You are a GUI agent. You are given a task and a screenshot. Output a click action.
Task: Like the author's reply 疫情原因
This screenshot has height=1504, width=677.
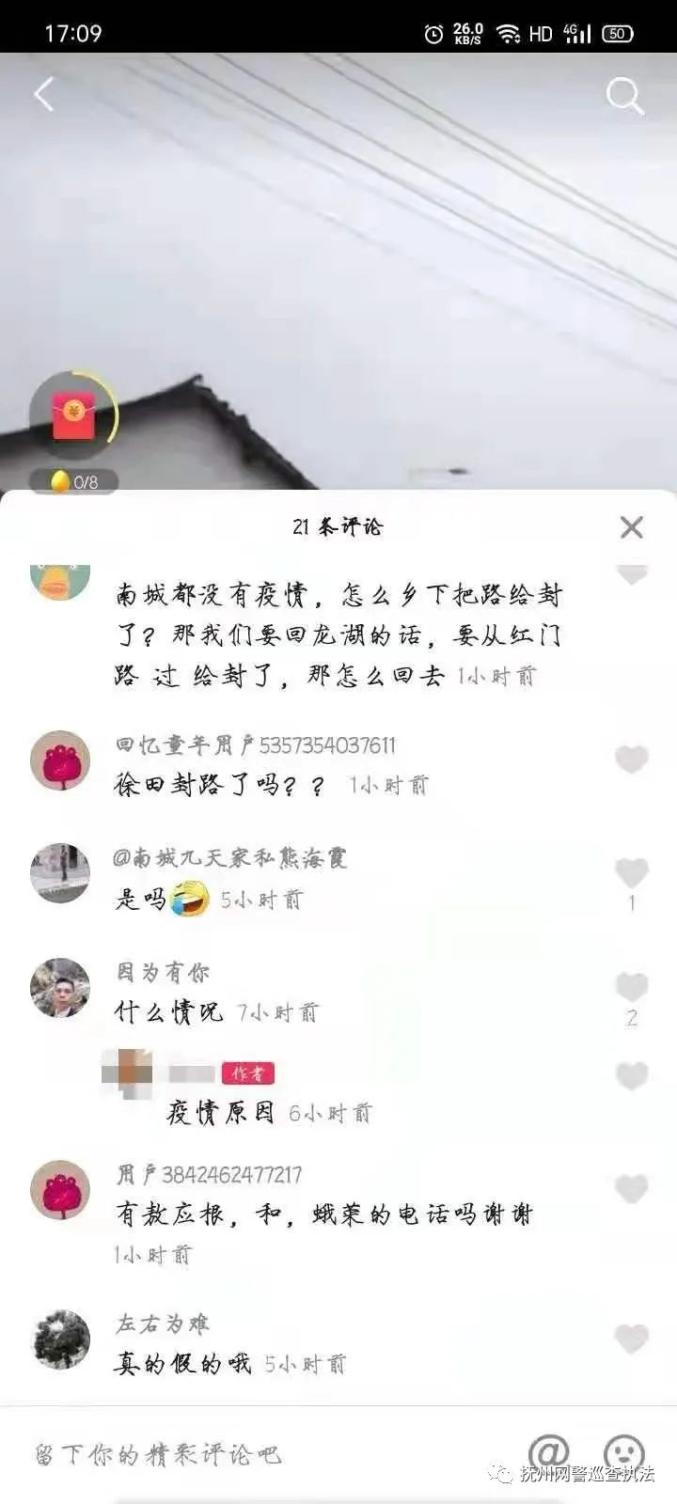click(x=631, y=1077)
